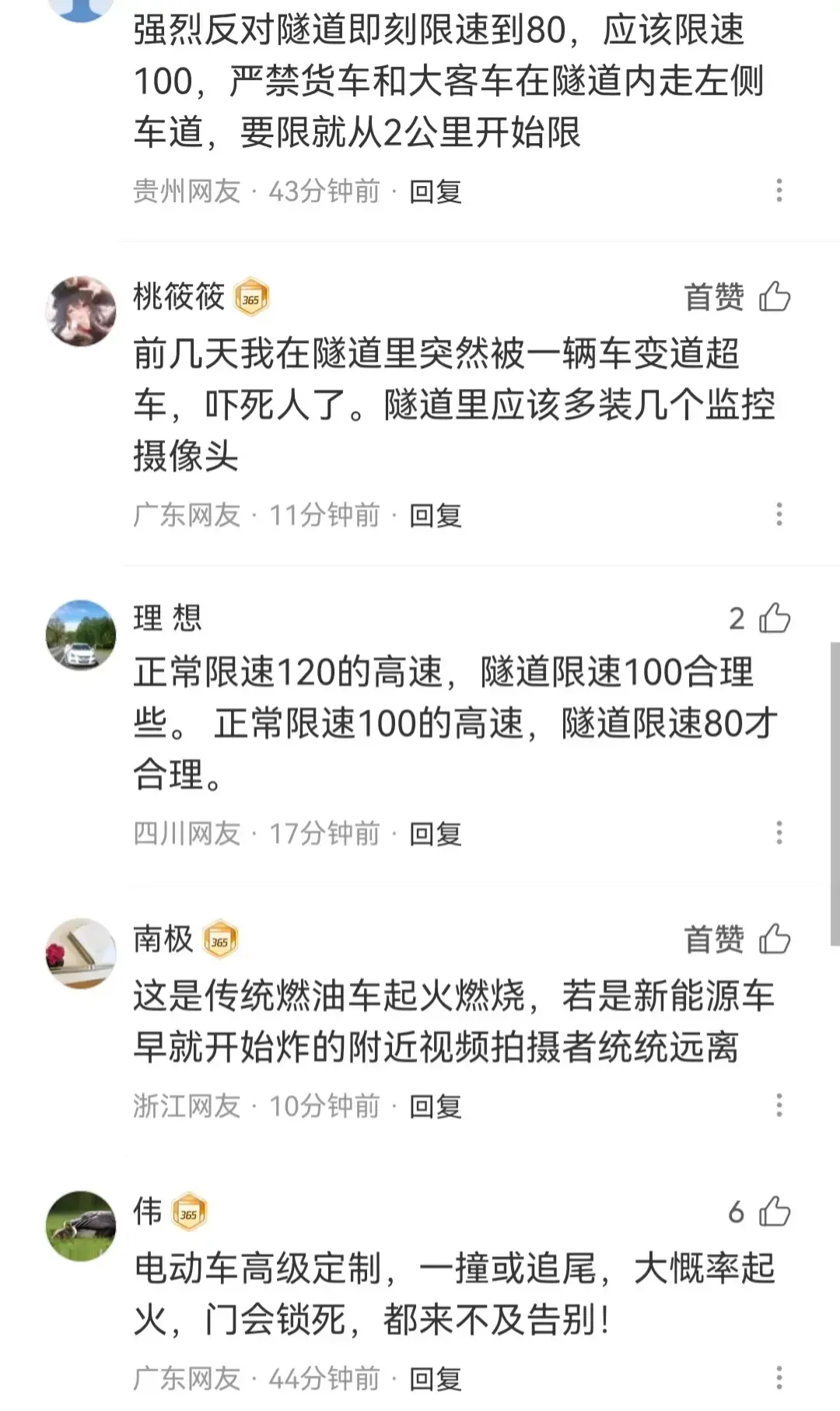Like 南极's comment
Image resolution: width=840 pixels, height=1411 pixels.
(x=775, y=939)
